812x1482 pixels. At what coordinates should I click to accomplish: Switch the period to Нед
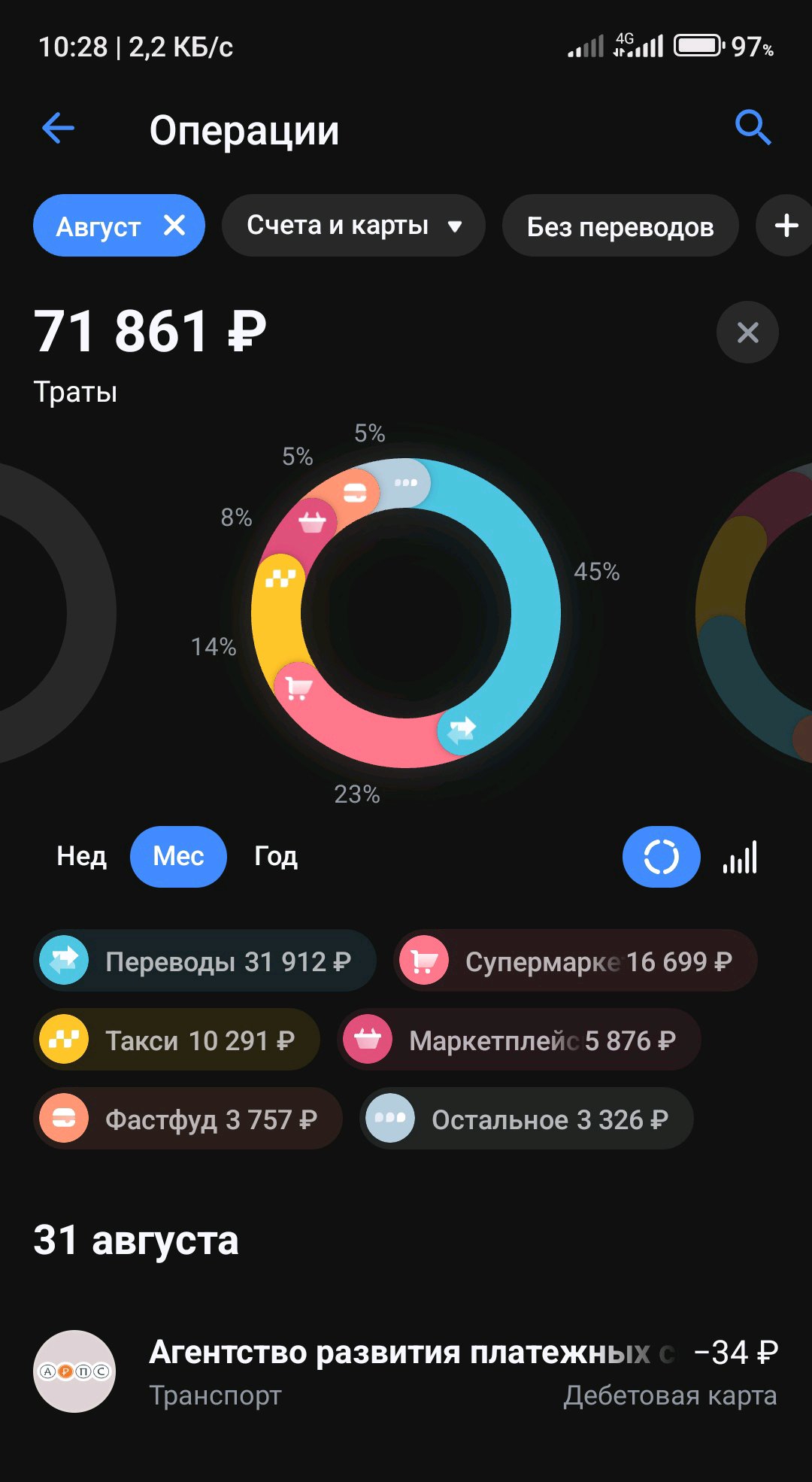pyautogui.click(x=81, y=856)
